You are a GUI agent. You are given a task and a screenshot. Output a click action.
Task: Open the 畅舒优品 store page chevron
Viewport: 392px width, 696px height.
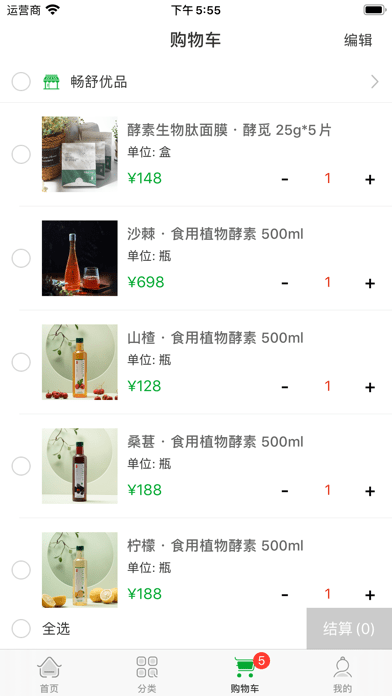(x=375, y=82)
